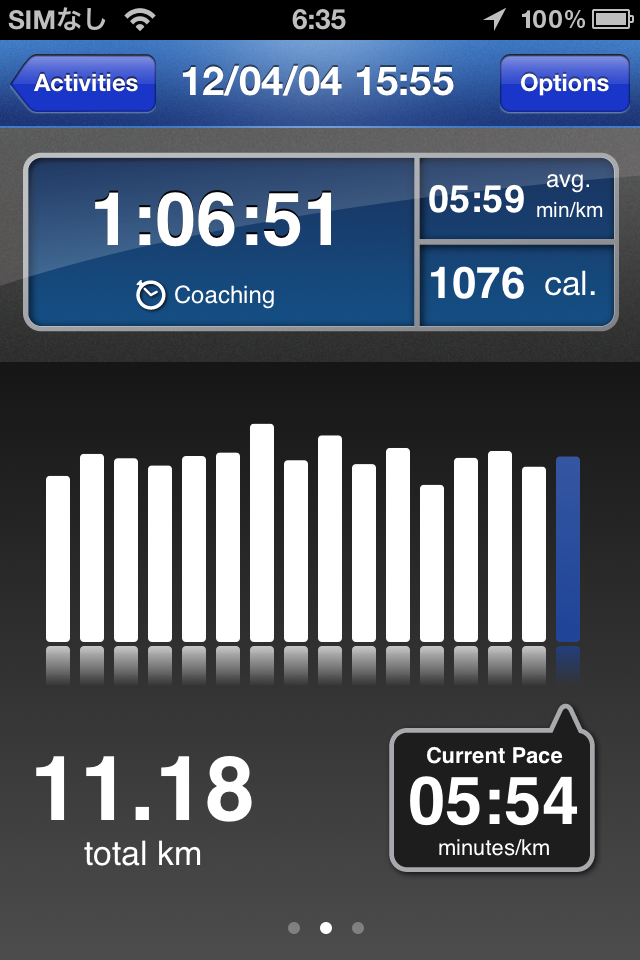Open the Options menu
The image size is (640, 960).
pyautogui.click(x=564, y=83)
